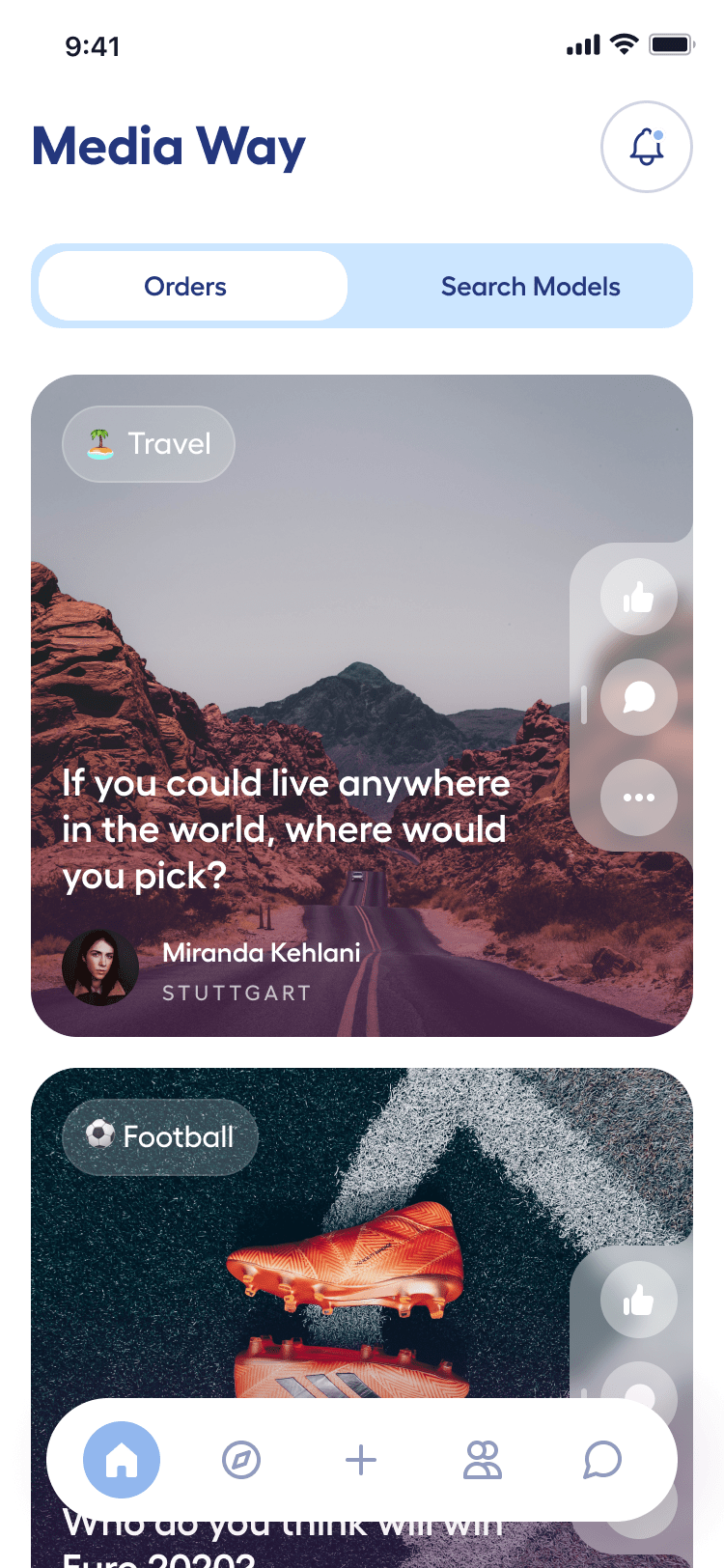Like the Travel post
Viewport: 724px width, 1568px height.
[638, 597]
